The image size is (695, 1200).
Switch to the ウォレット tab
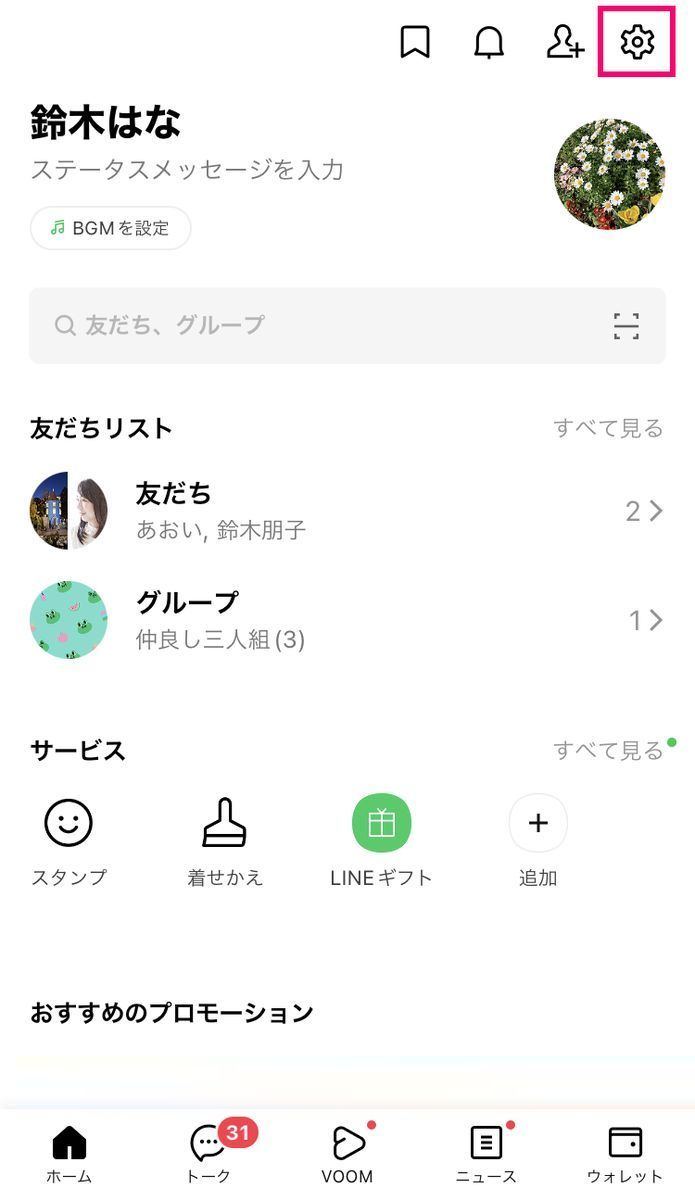coord(625,1153)
